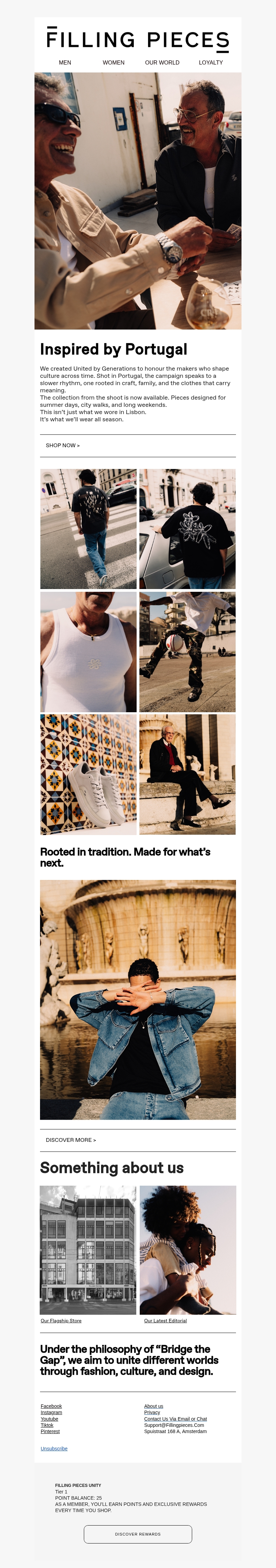The width and height of the screenshot is (276, 1568).
Task: Visit the LOYALTY section
Action: [211, 63]
